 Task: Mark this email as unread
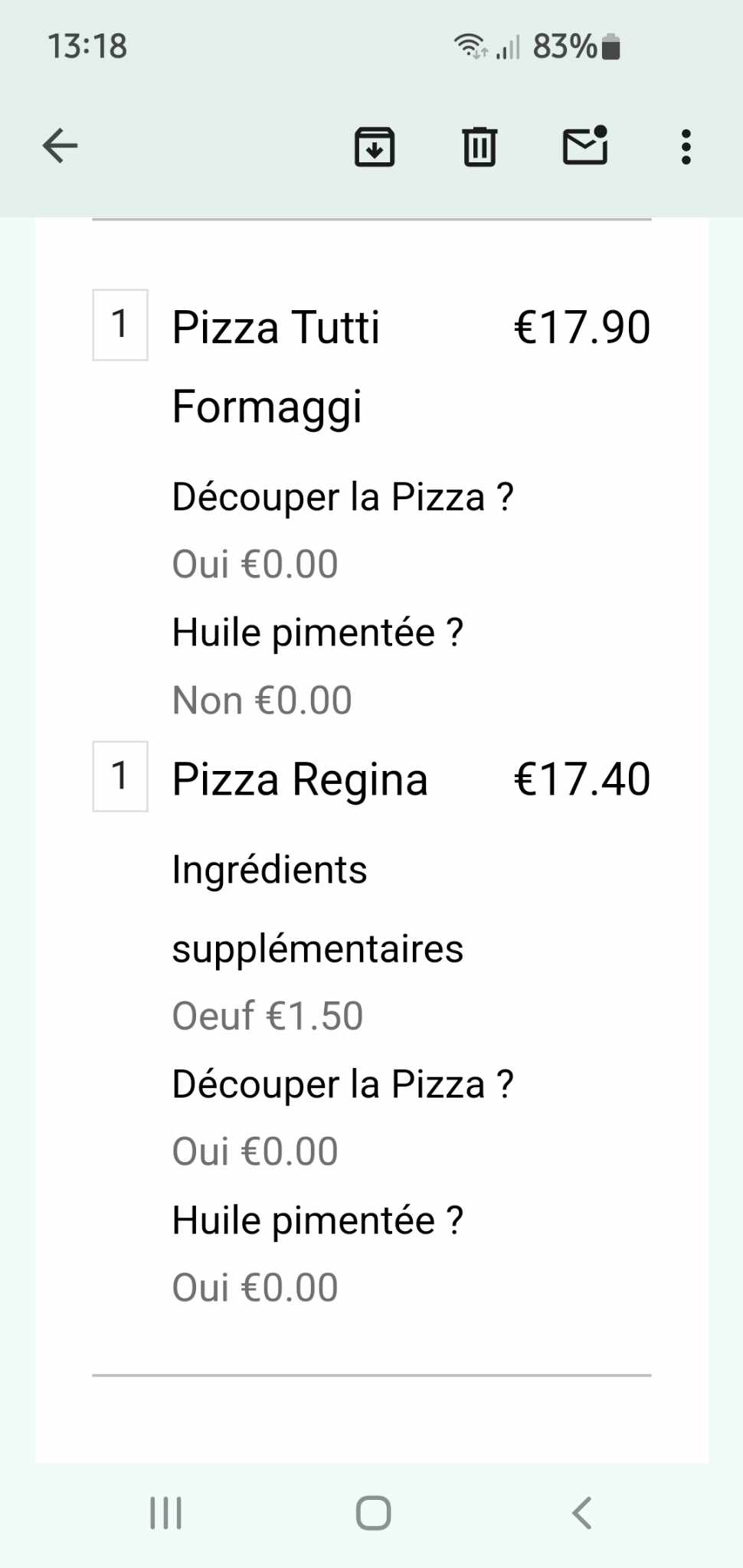pos(585,145)
